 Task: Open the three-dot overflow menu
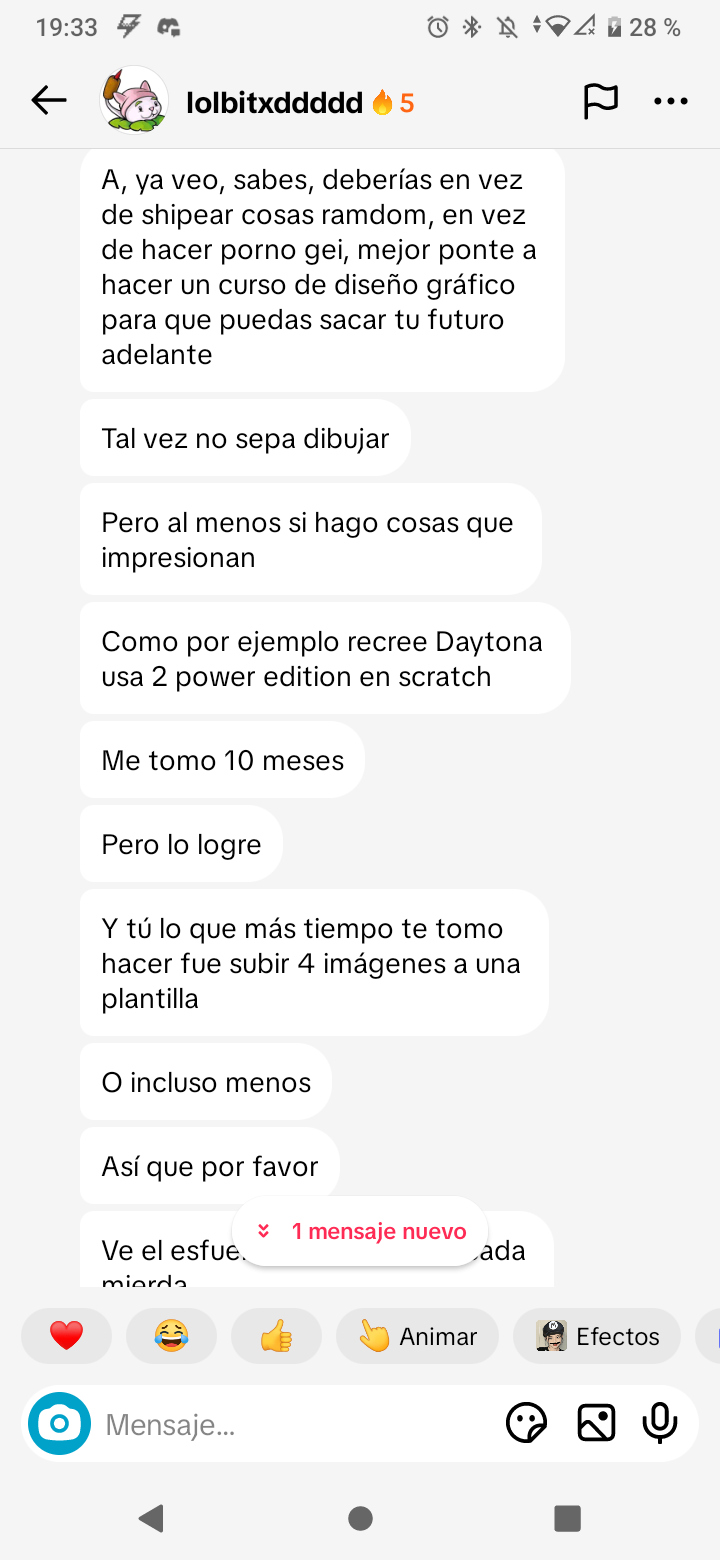[x=670, y=101]
